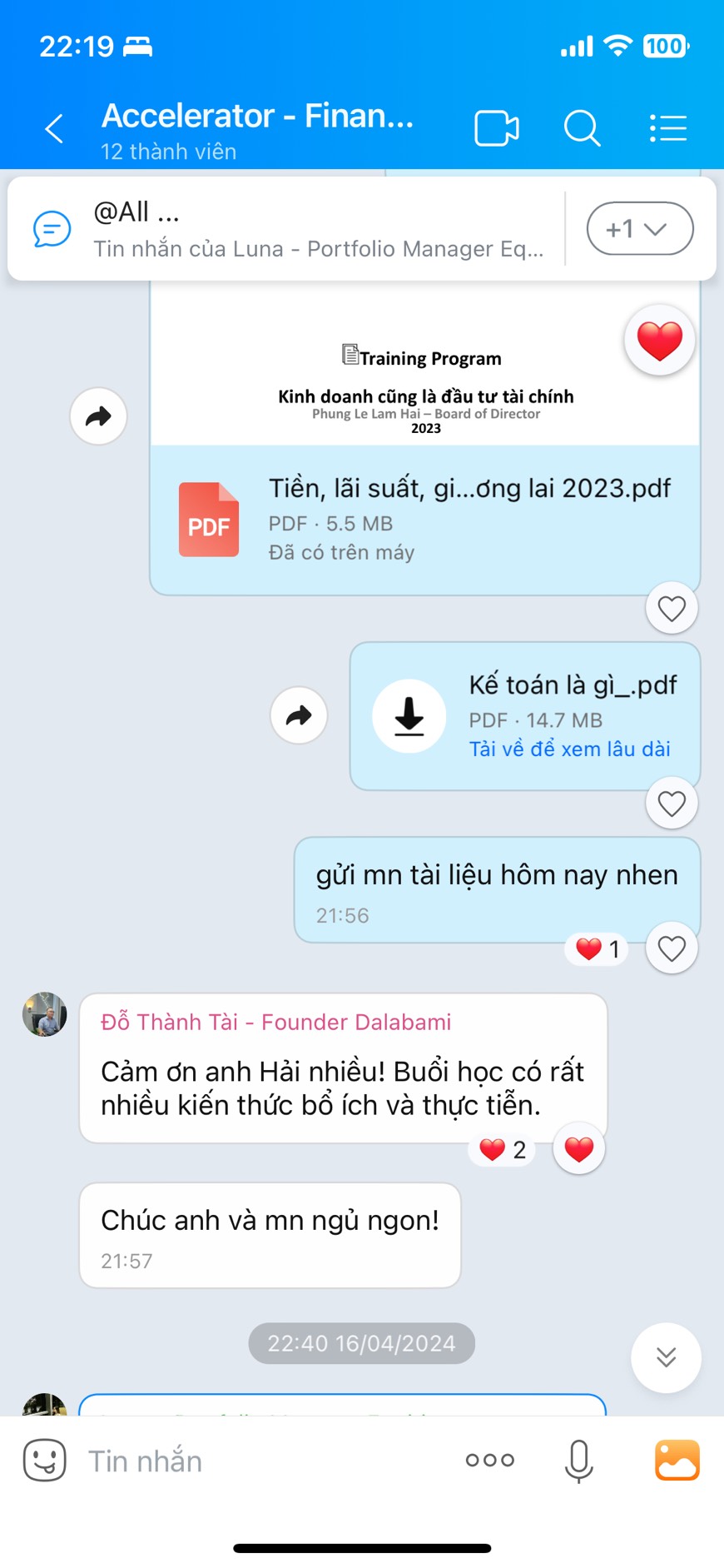This screenshot has width=724, height=1568.
Task: Forward the Kế toán là gì_.pdf message
Action: tap(299, 715)
